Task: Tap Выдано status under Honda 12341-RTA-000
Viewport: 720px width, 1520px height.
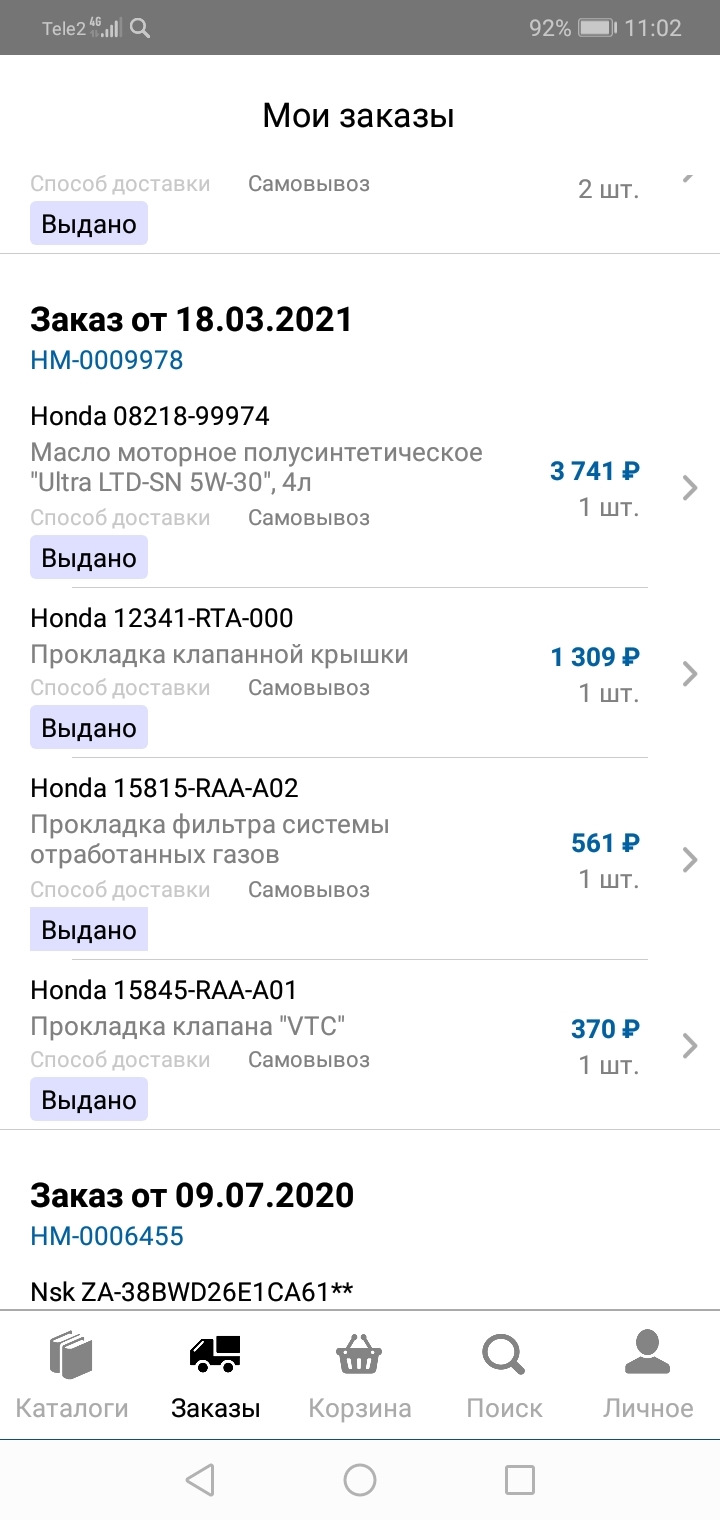Action: click(88, 727)
